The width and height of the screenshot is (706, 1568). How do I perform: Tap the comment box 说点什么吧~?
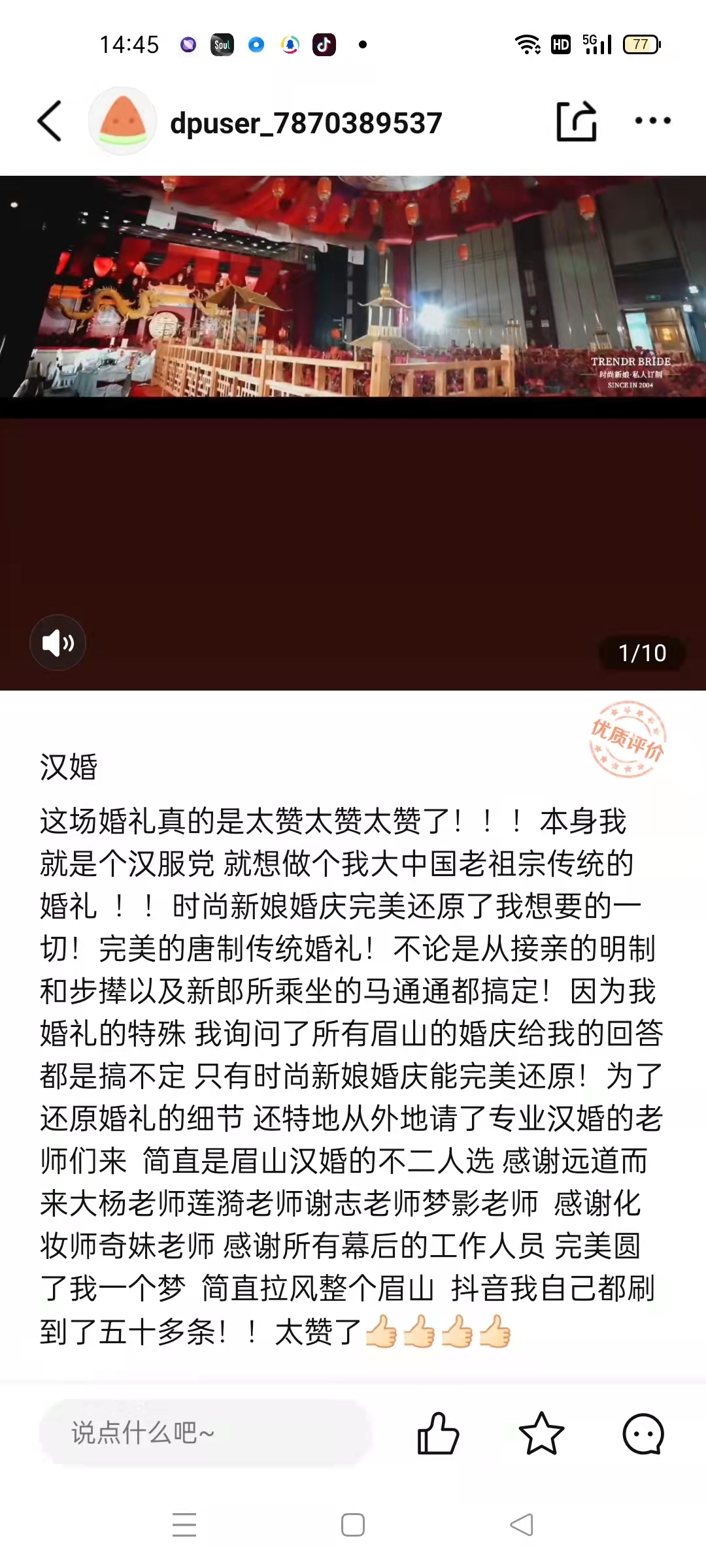click(x=205, y=1433)
